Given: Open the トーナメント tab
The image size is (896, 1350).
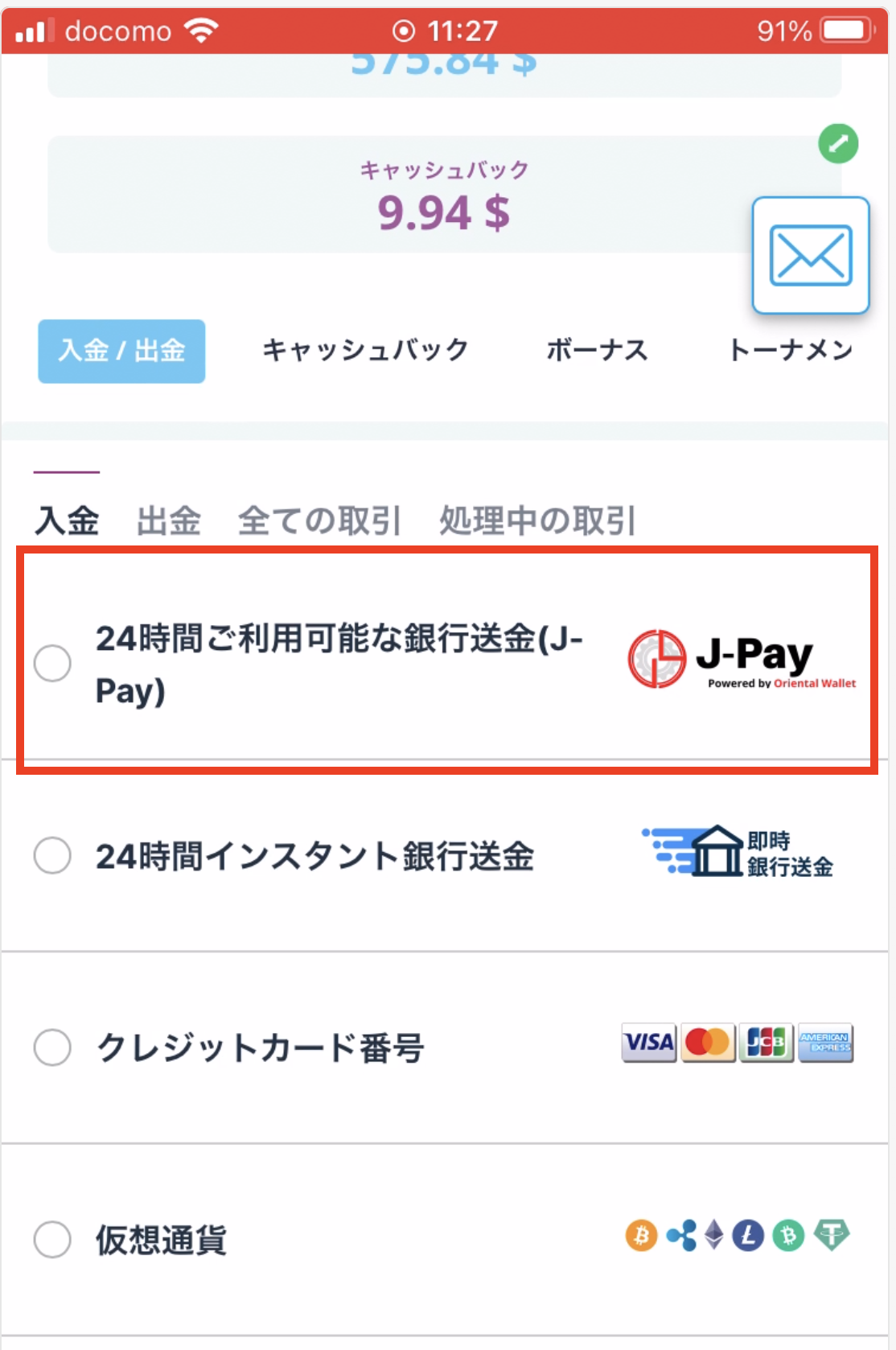Looking at the screenshot, I should [x=791, y=350].
